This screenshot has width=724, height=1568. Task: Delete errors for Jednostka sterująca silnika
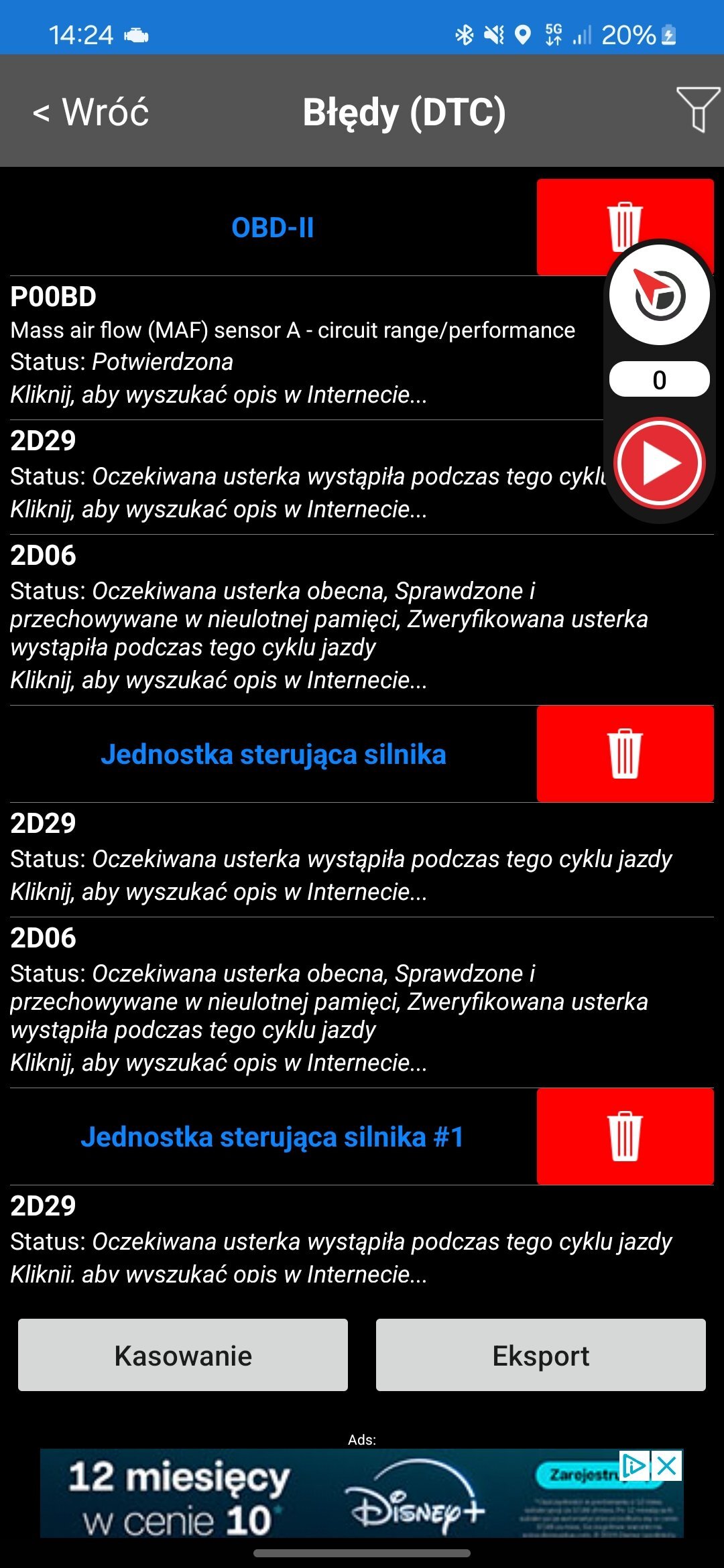tap(625, 754)
